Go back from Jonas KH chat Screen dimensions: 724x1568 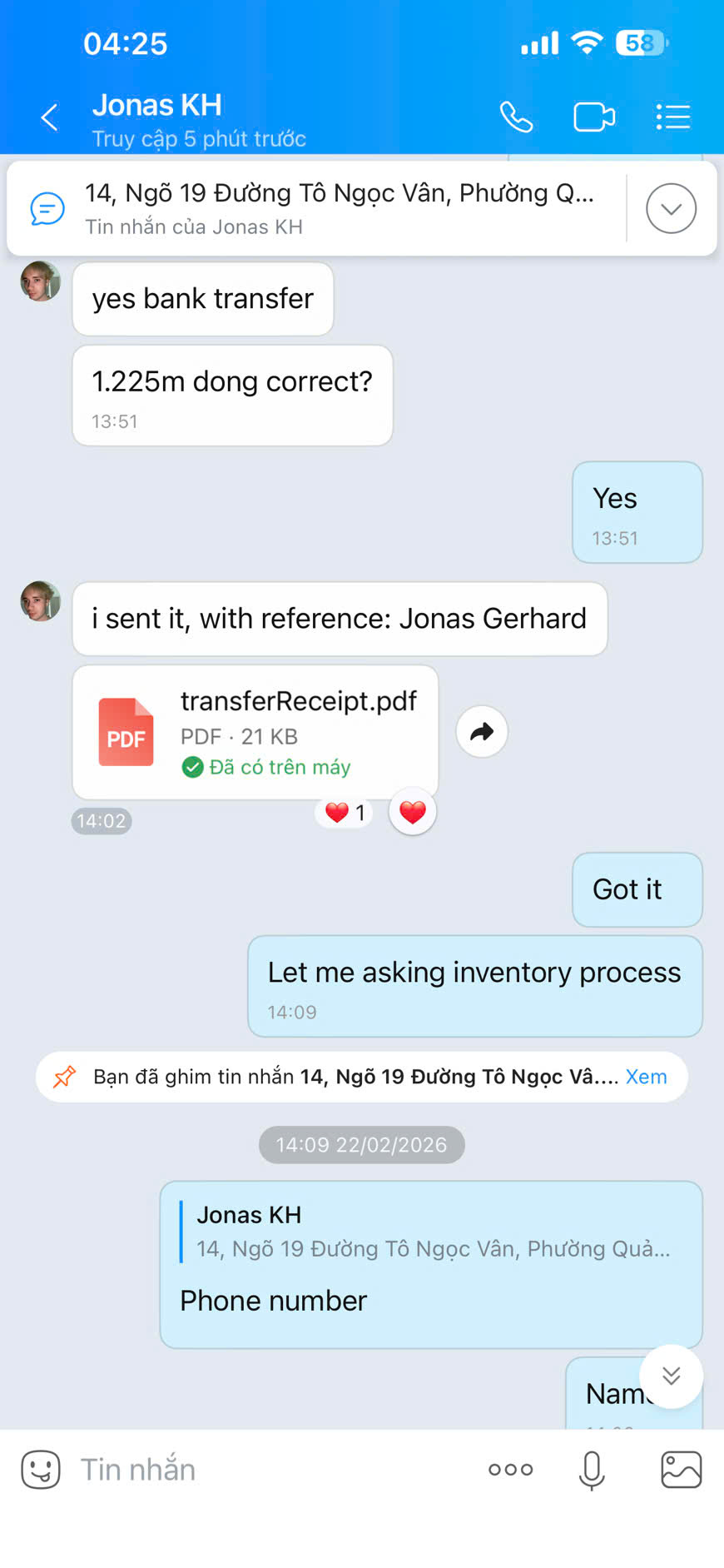pos(49,117)
